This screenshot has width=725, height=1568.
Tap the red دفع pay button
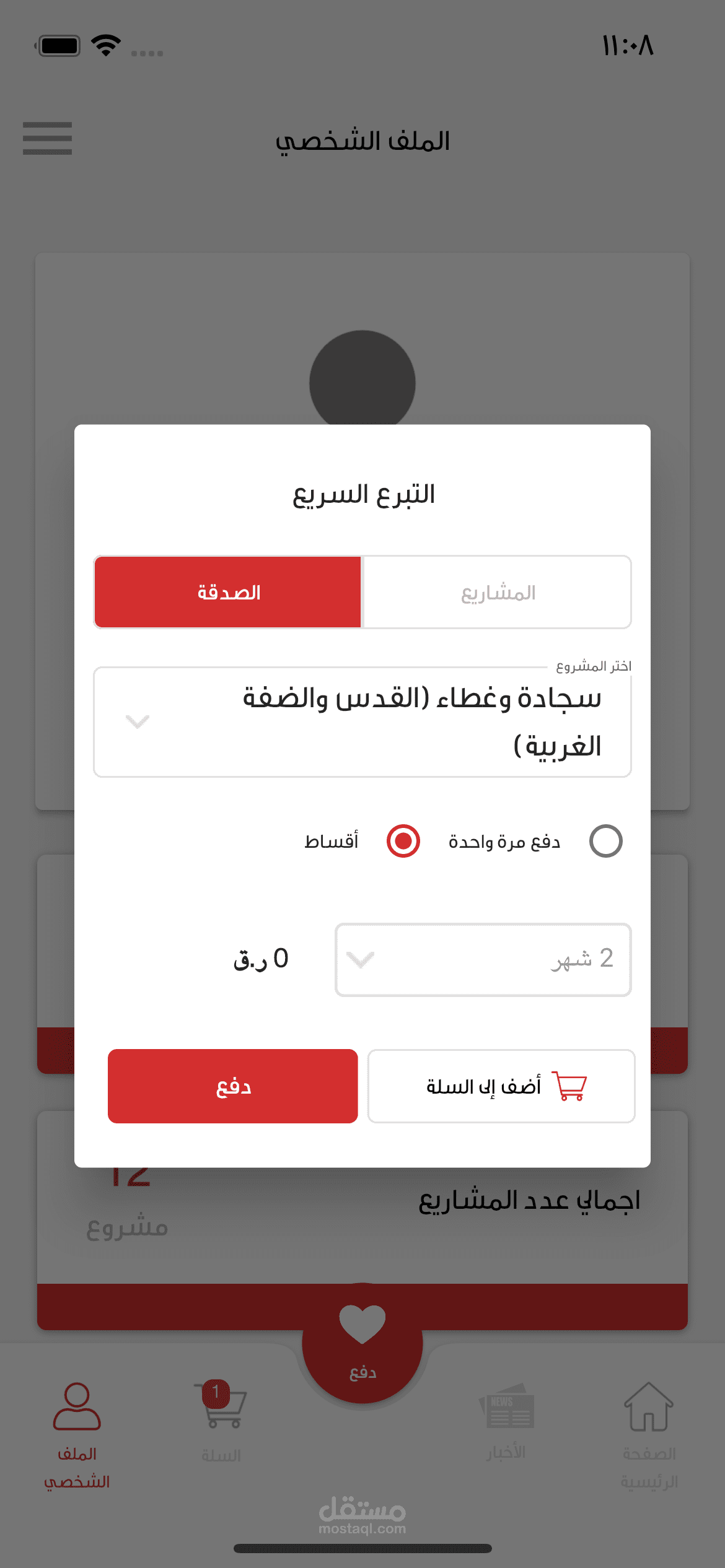233,1086
